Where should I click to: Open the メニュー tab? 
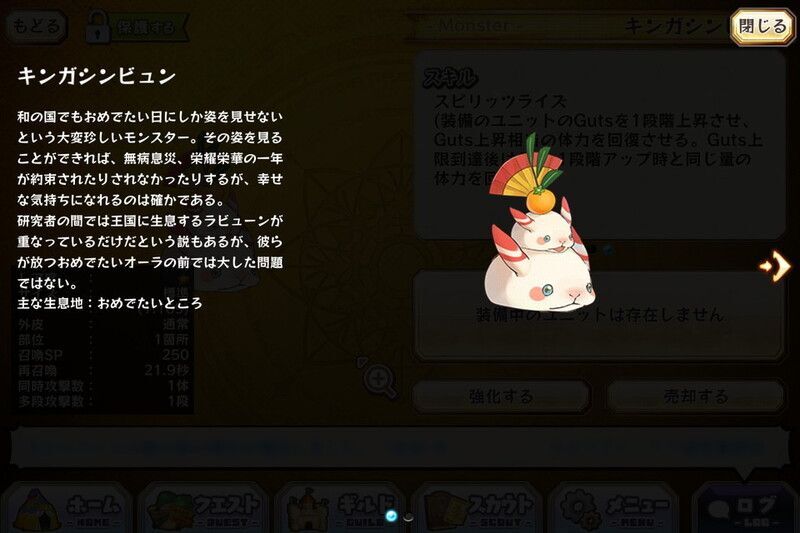614,507
